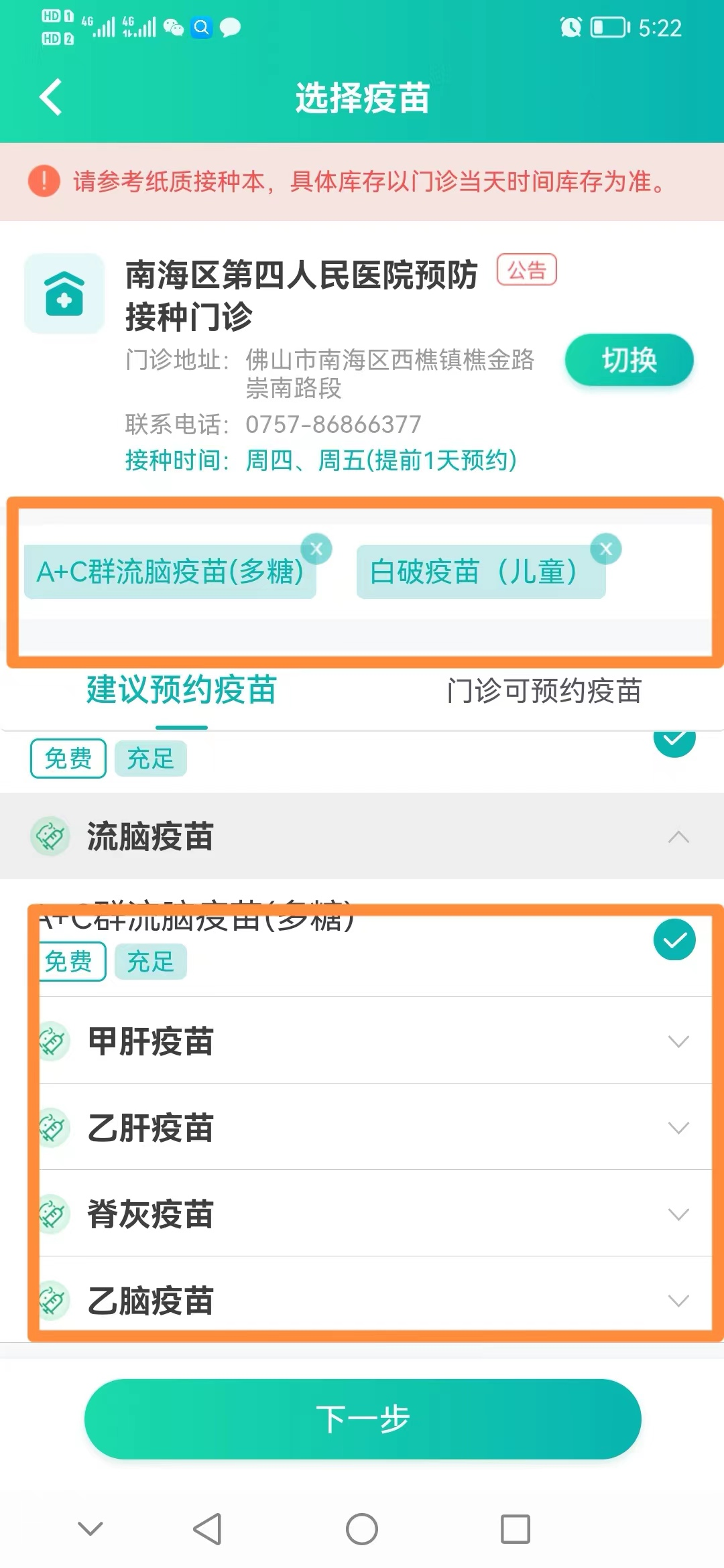Tap 切换 to change clinic

(x=628, y=360)
